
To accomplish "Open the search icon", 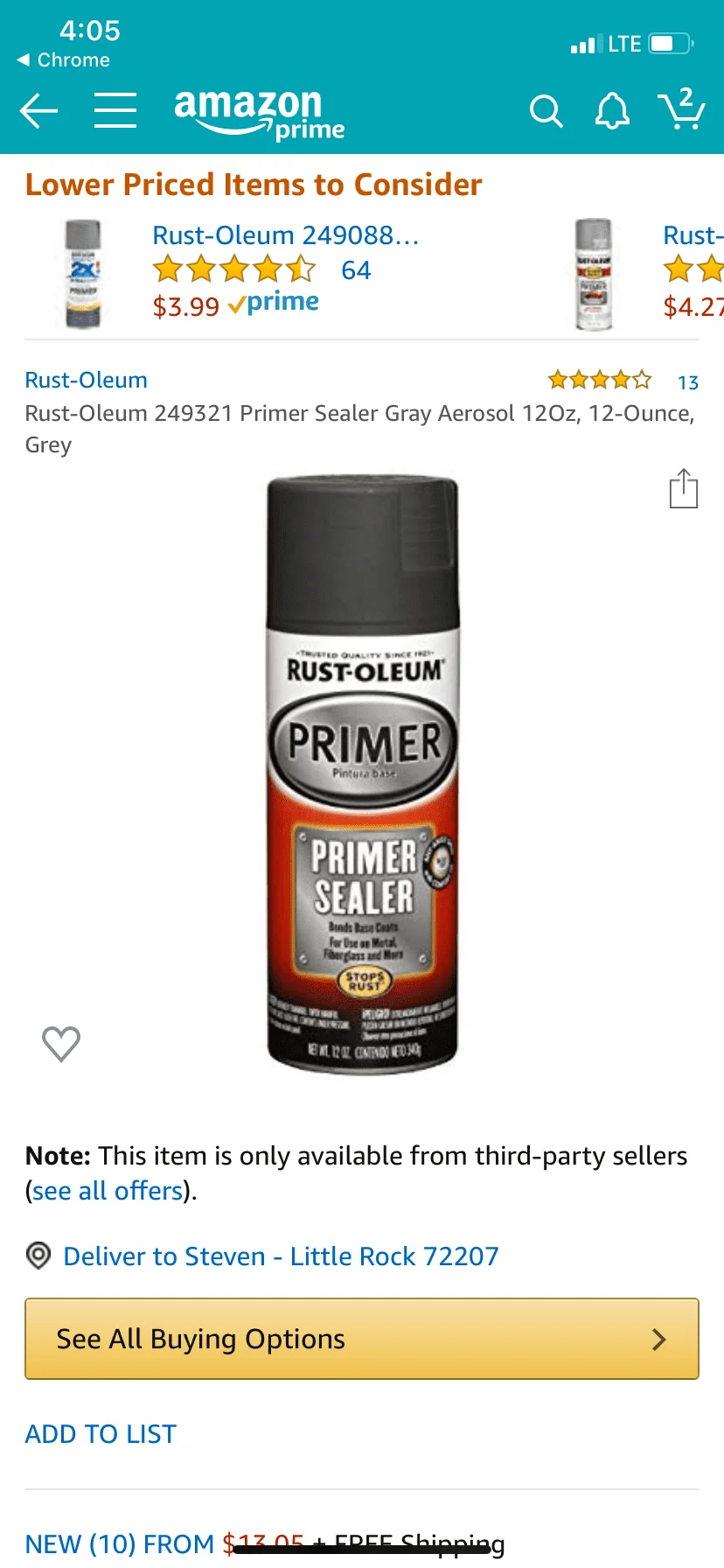I will click(546, 111).
